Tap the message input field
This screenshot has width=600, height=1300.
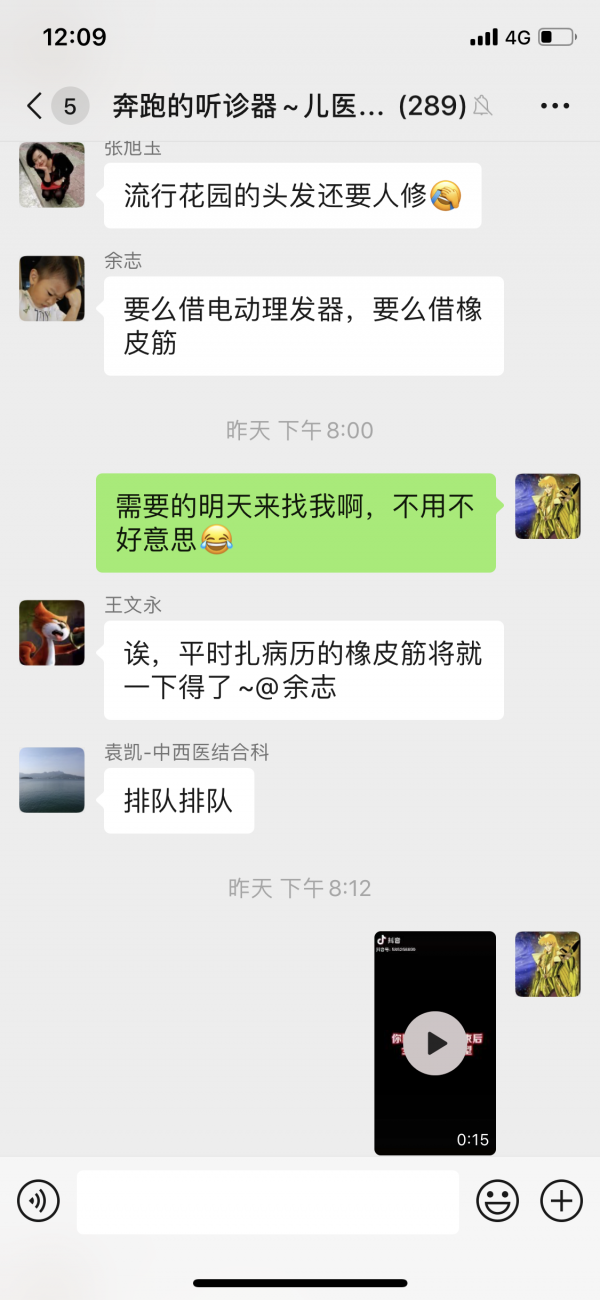click(267, 1201)
